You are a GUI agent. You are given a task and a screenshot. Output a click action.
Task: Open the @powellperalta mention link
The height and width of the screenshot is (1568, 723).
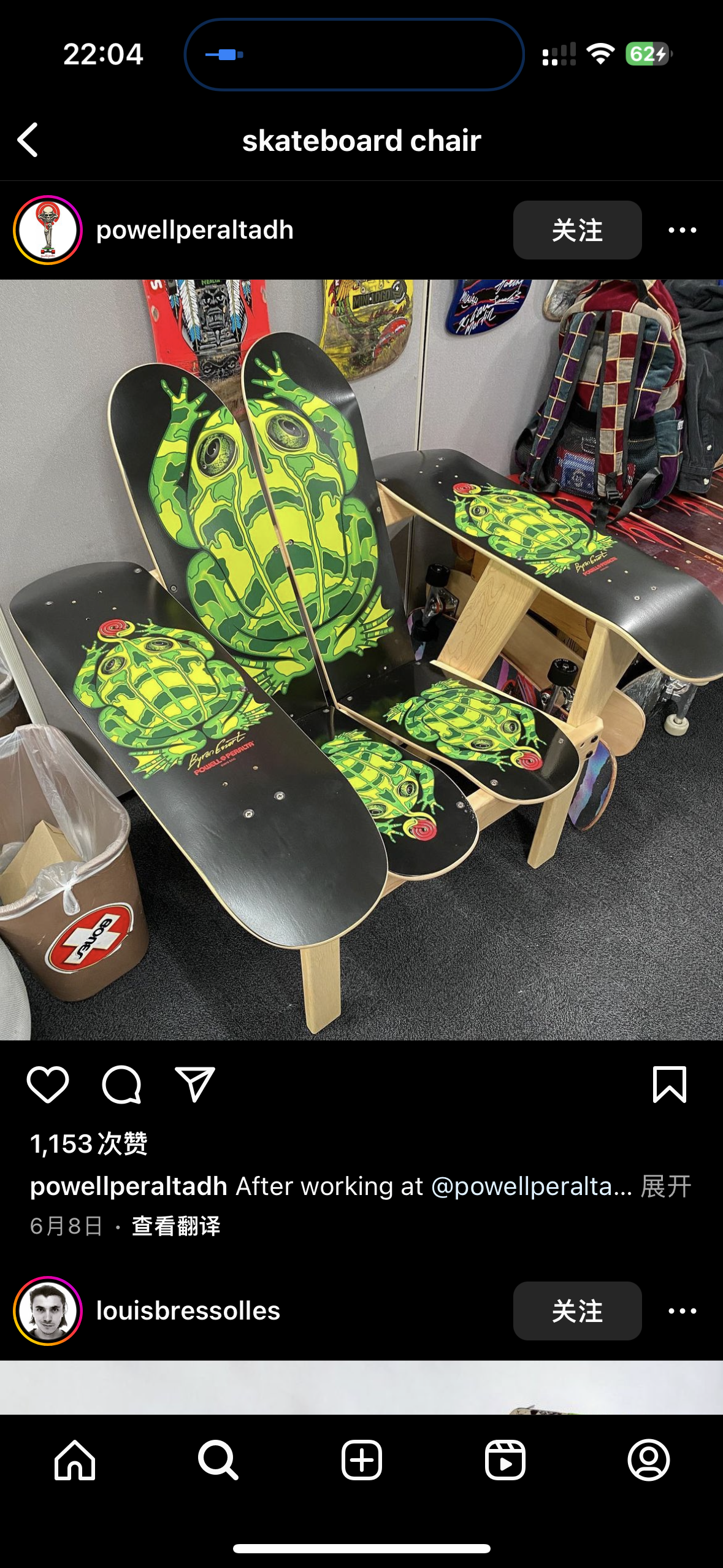(x=530, y=1186)
